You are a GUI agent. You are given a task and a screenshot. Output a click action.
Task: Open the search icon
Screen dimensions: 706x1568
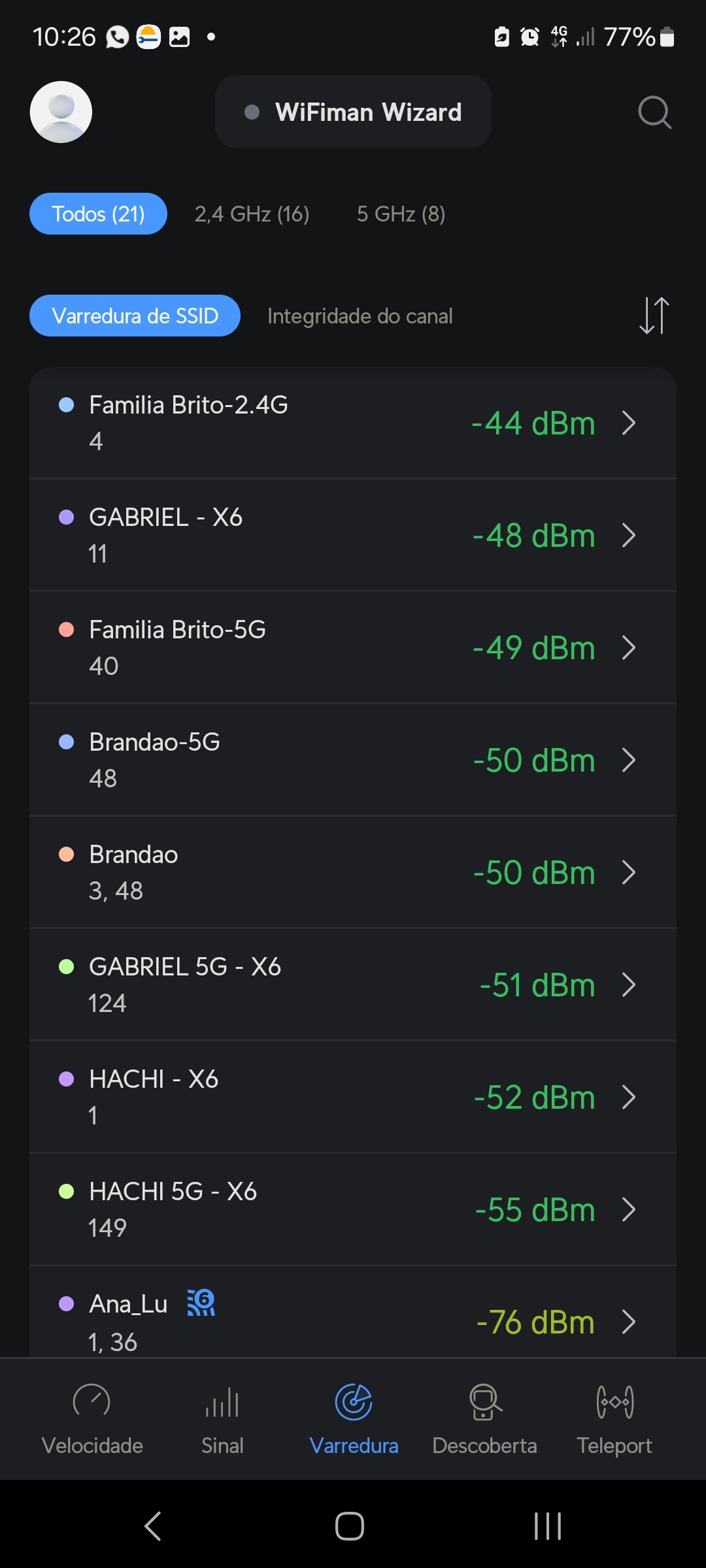(x=654, y=112)
